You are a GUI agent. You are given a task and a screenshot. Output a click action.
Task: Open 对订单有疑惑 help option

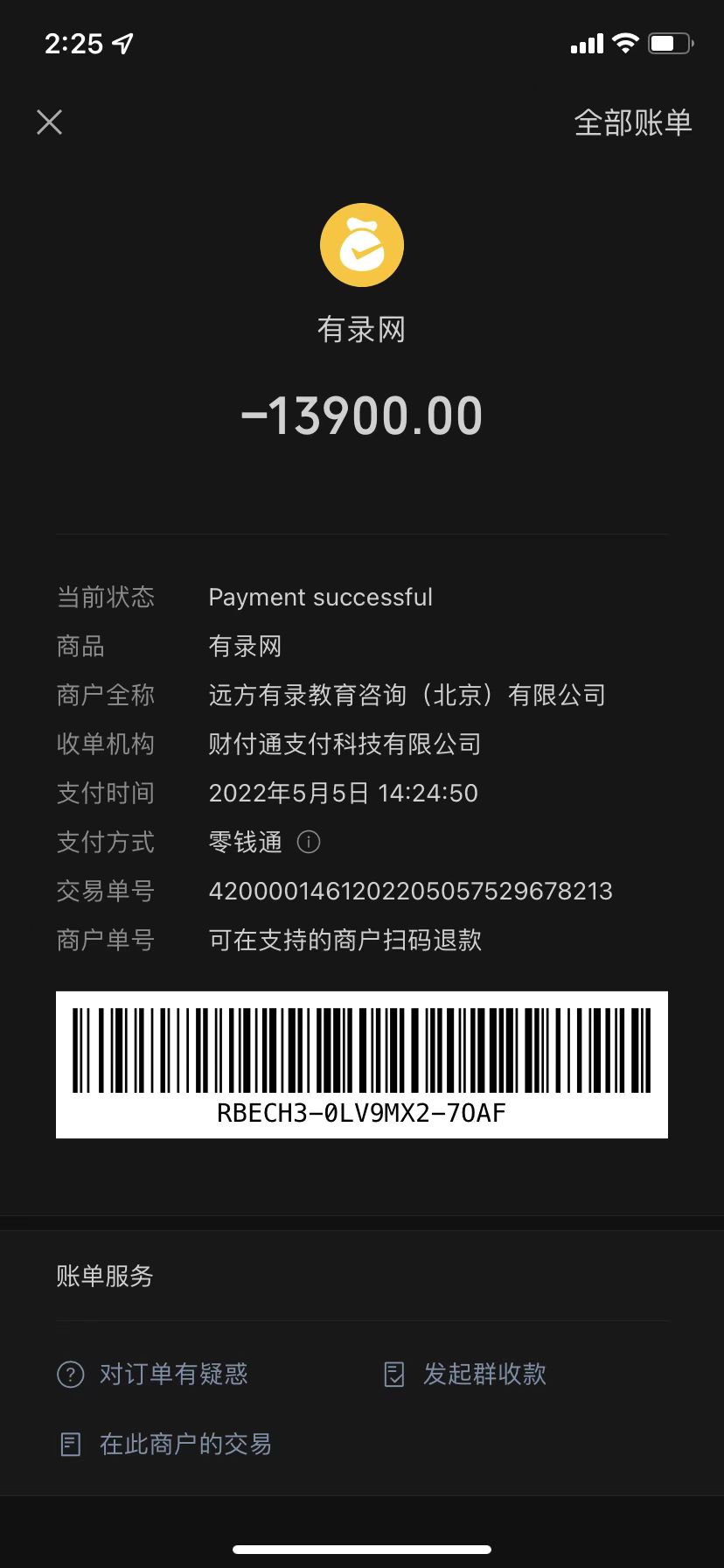[153, 1374]
